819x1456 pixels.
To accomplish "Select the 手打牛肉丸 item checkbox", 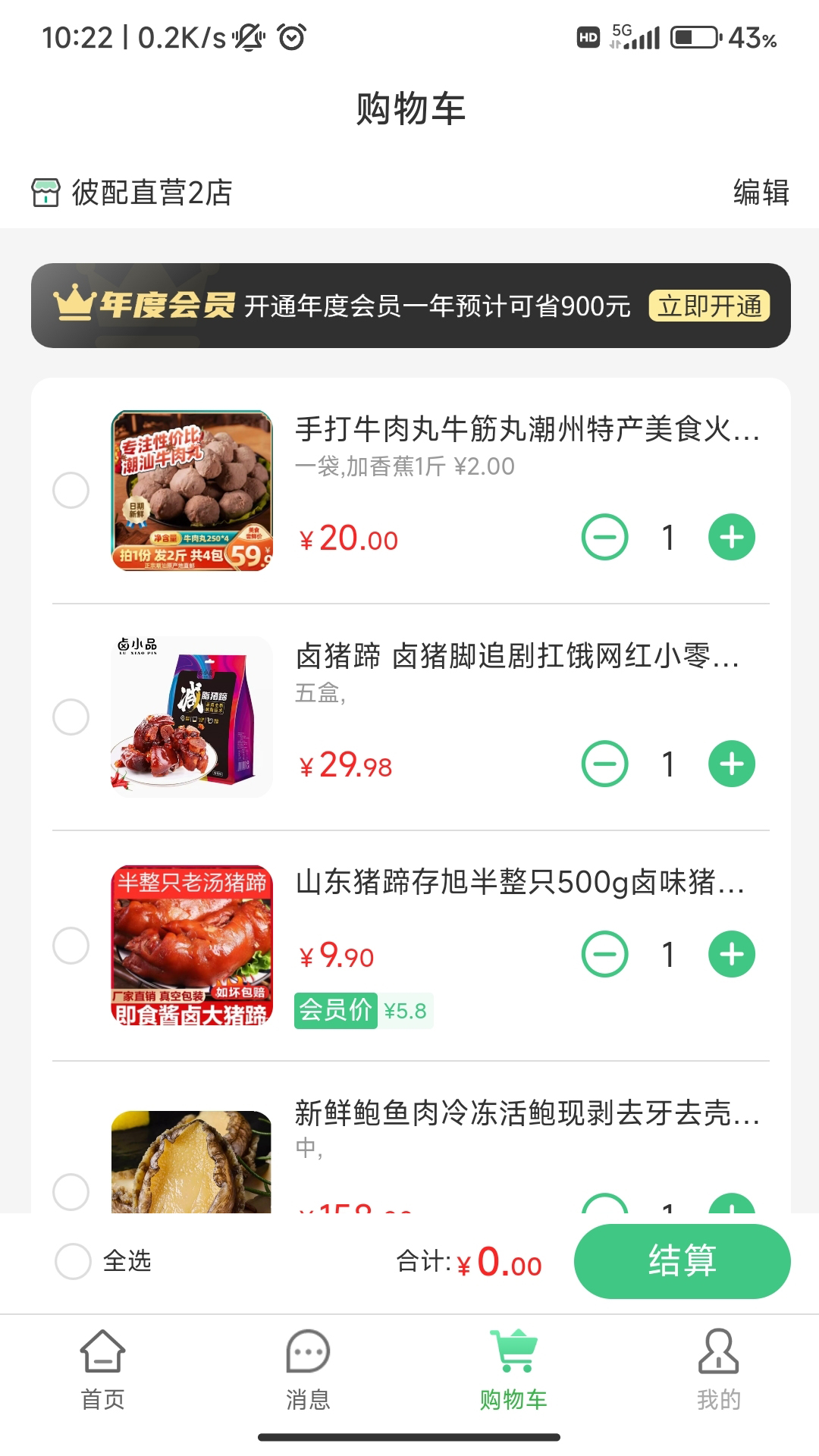I will coord(71,491).
